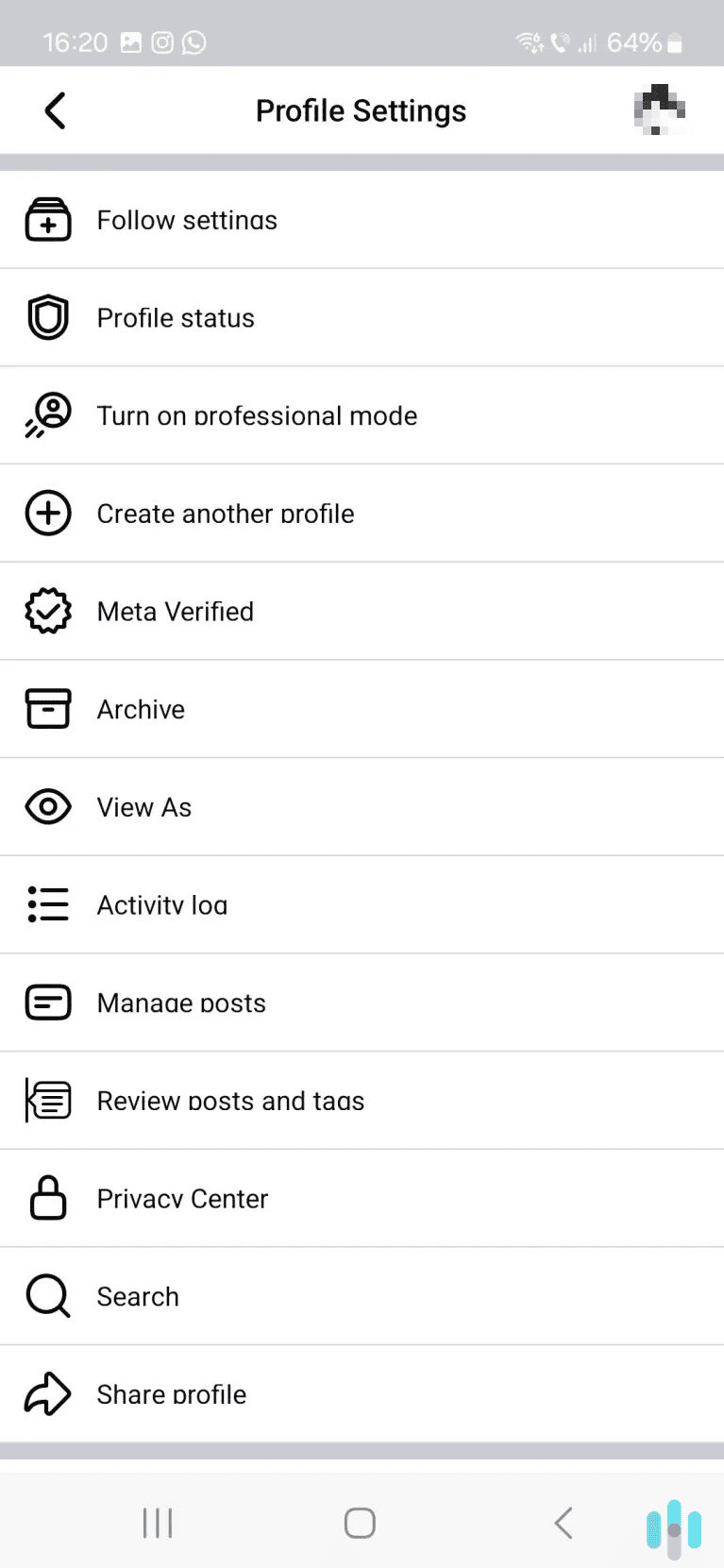
Task: Click the Search magnifier icon
Action: point(48,1296)
